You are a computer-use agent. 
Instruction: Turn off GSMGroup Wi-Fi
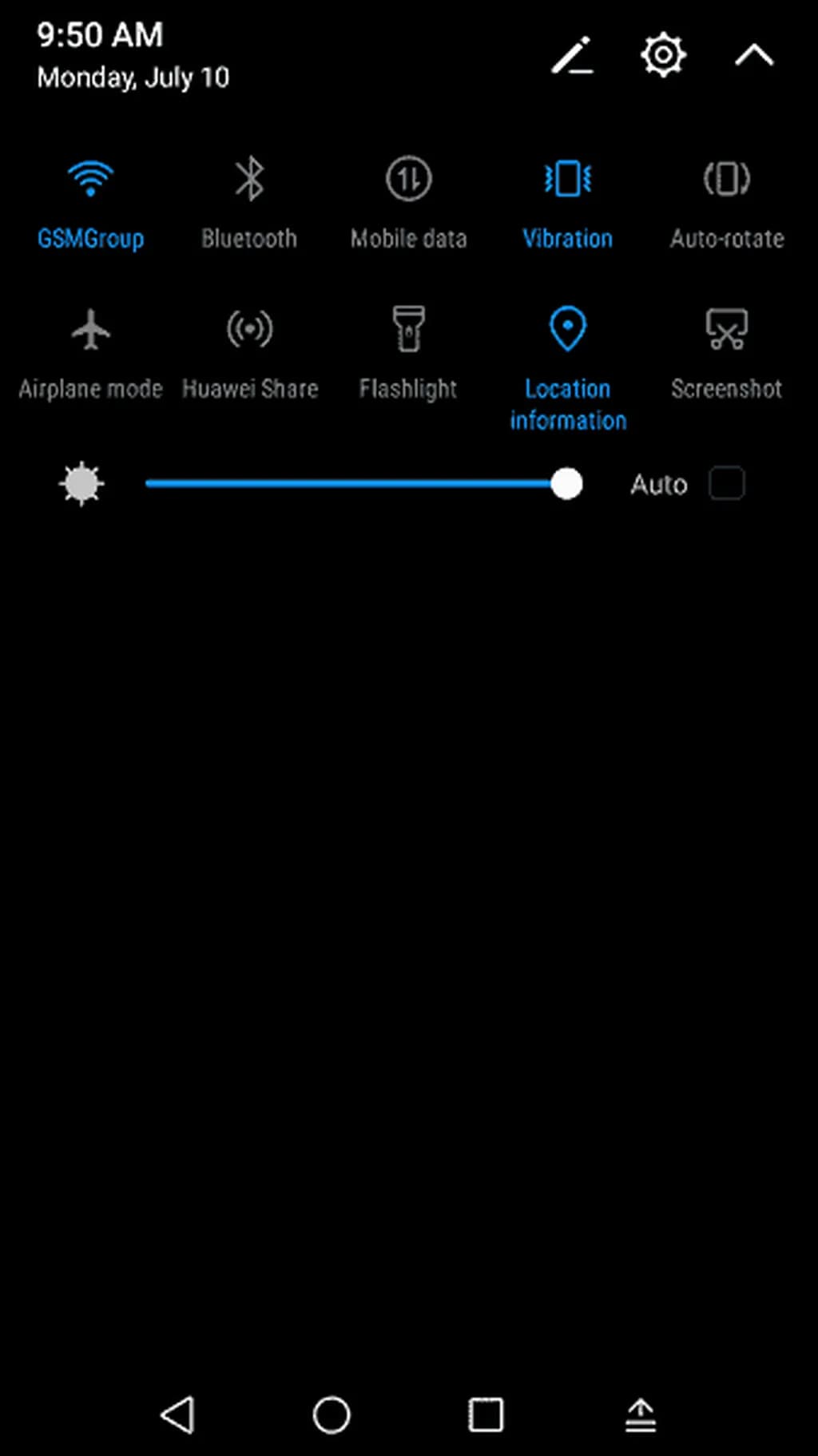tap(90, 180)
